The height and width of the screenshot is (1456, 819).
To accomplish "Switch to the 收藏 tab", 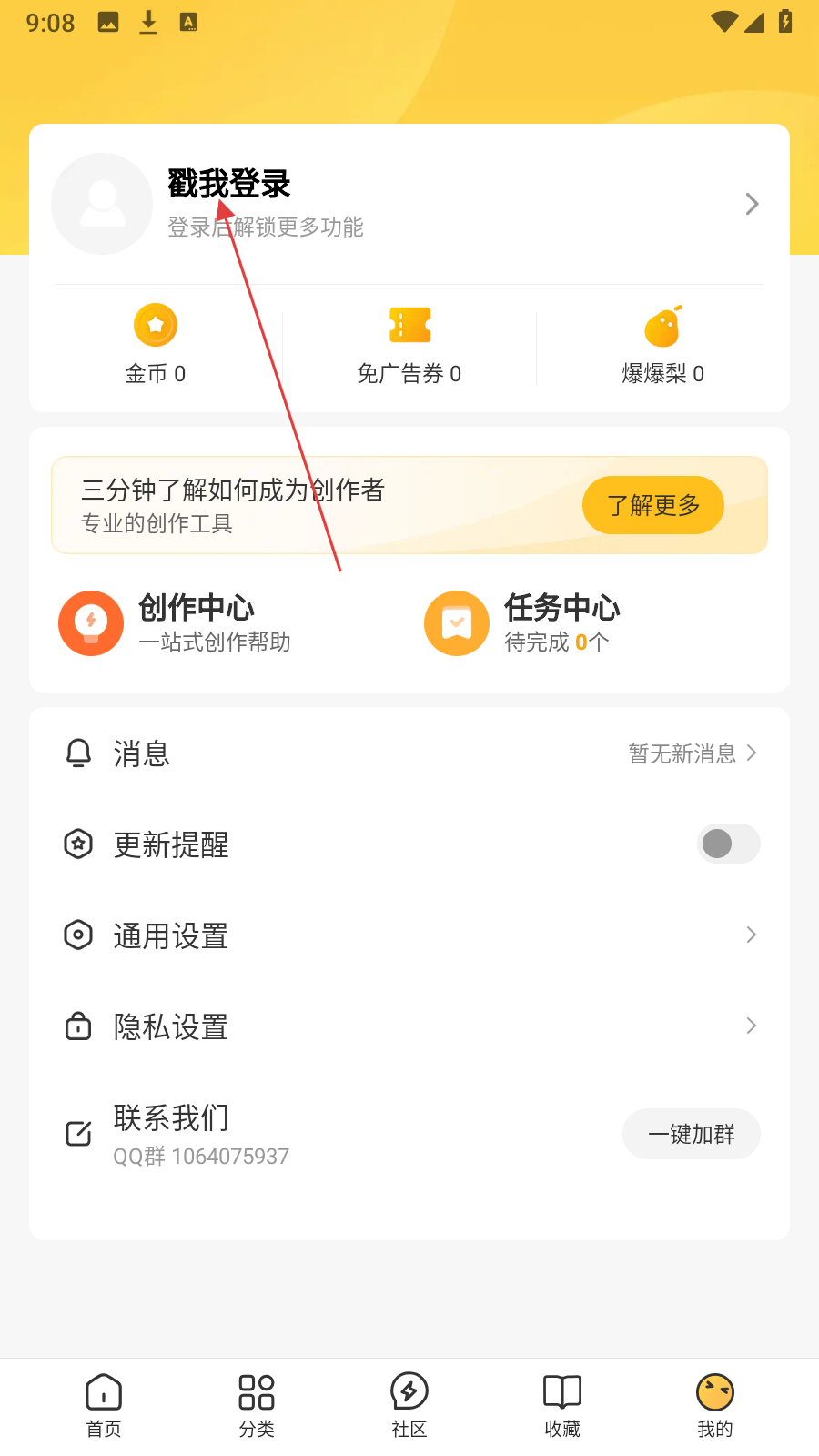I will click(562, 1406).
